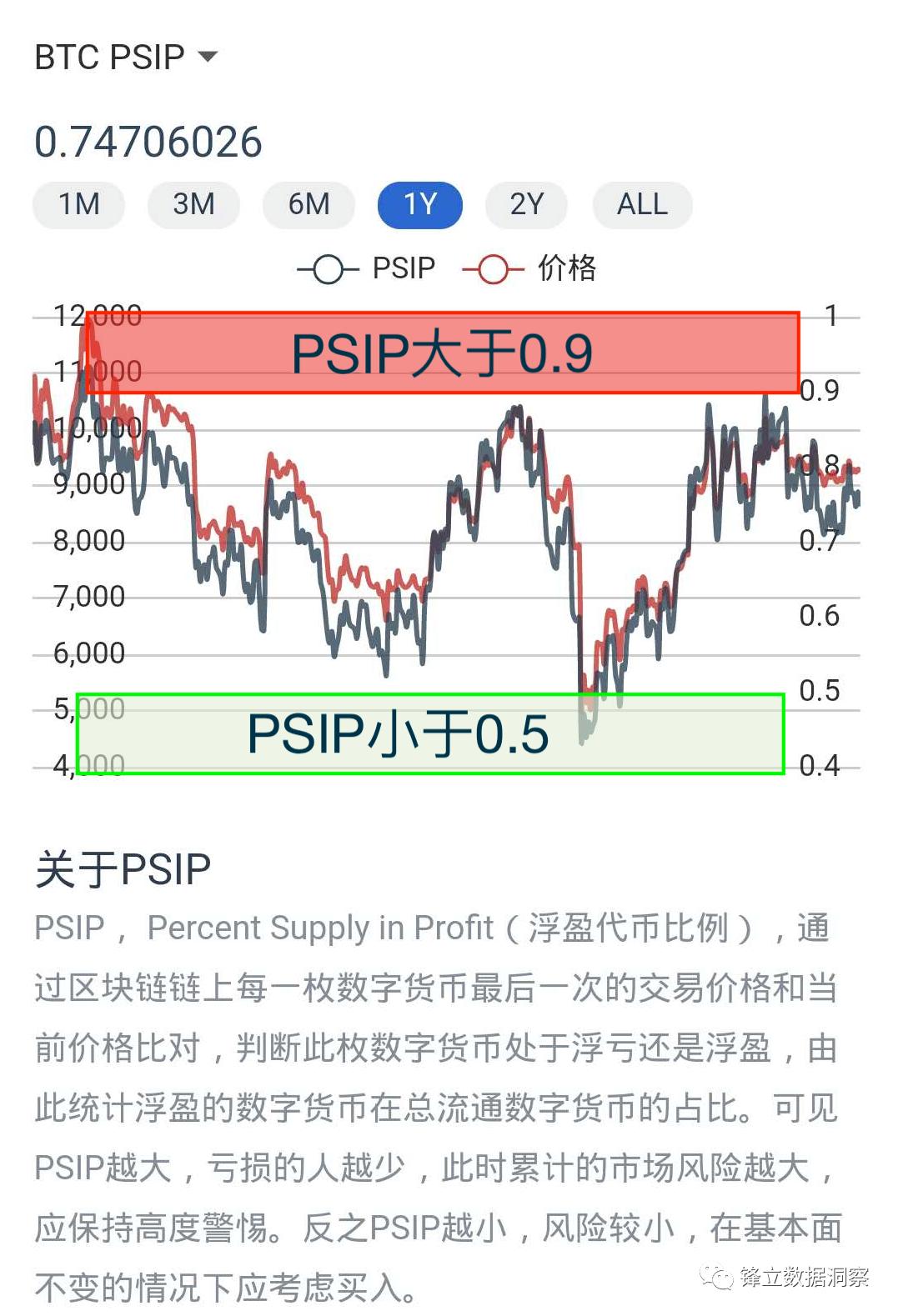Hide the 价格 price series via legend
The width and height of the screenshot is (898, 1316).
[x=534, y=268]
